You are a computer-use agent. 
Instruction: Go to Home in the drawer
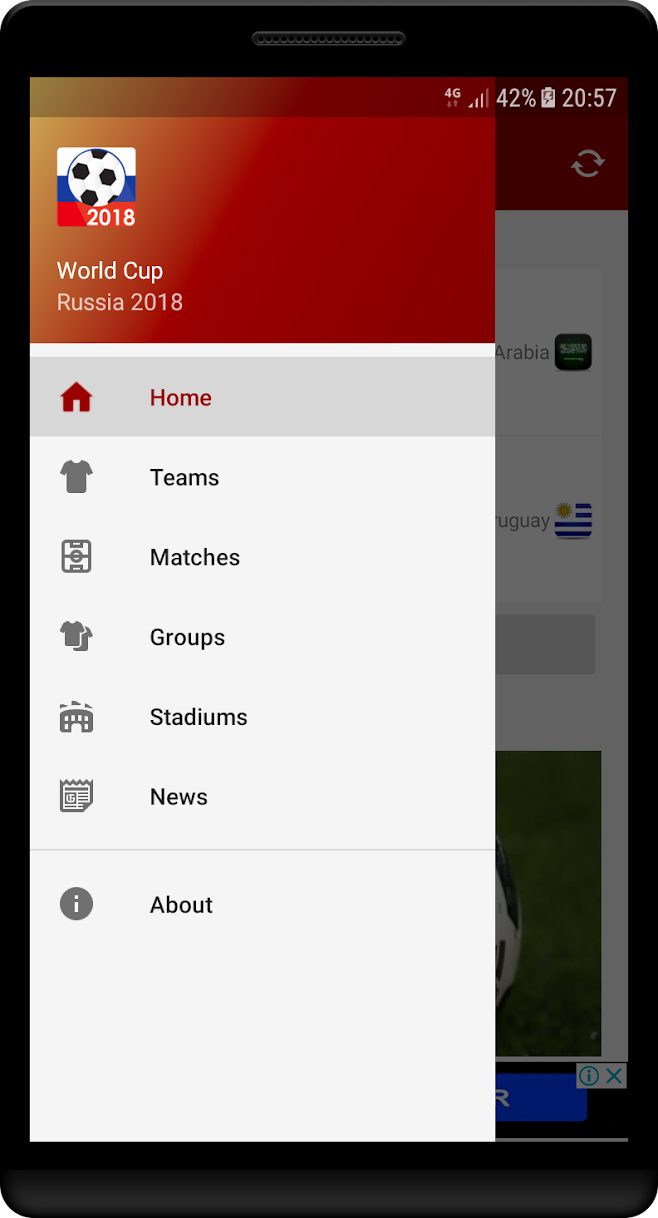[x=181, y=397]
